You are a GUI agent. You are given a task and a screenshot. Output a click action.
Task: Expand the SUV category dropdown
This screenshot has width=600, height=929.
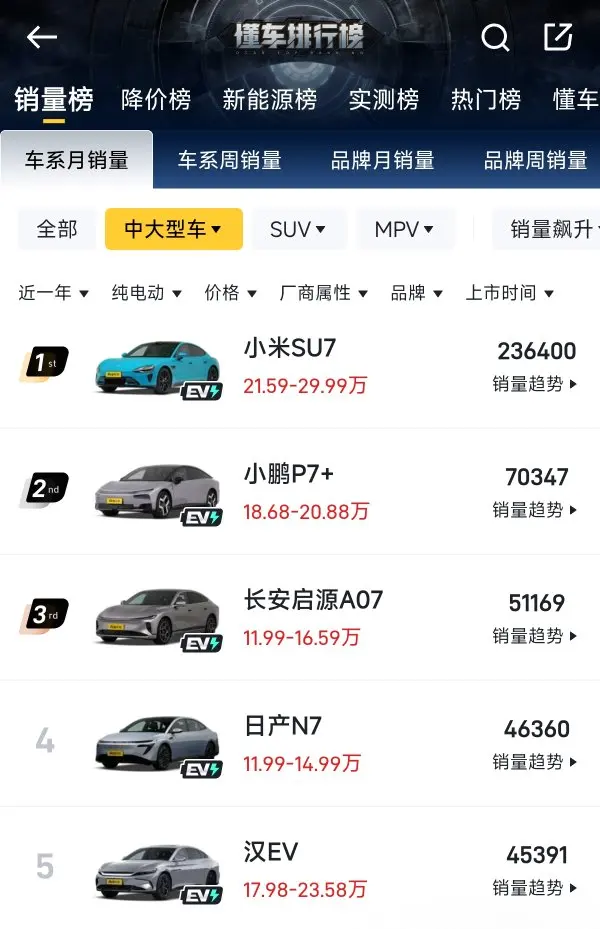click(298, 229)
